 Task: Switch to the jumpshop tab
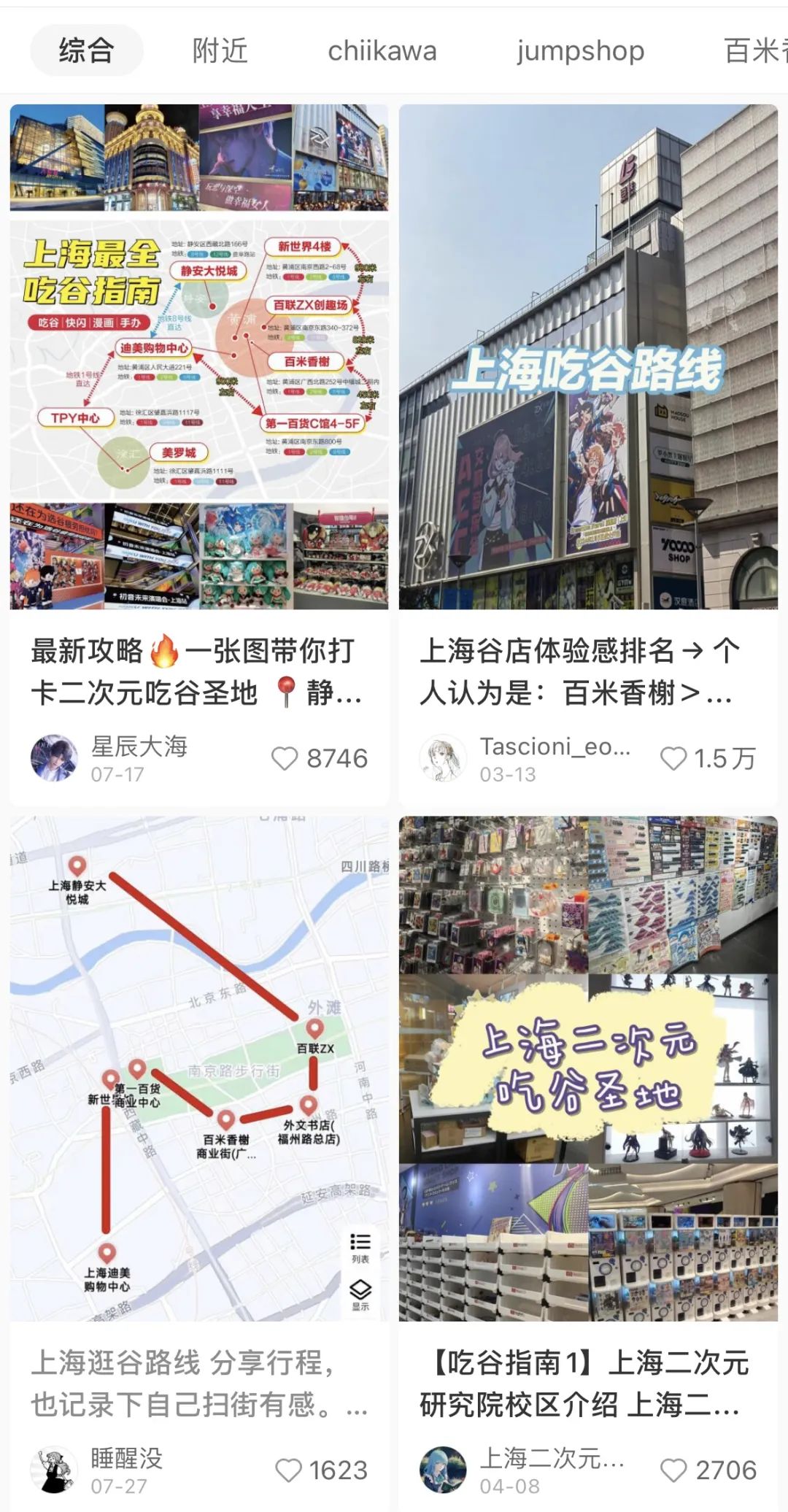[580, 51]
